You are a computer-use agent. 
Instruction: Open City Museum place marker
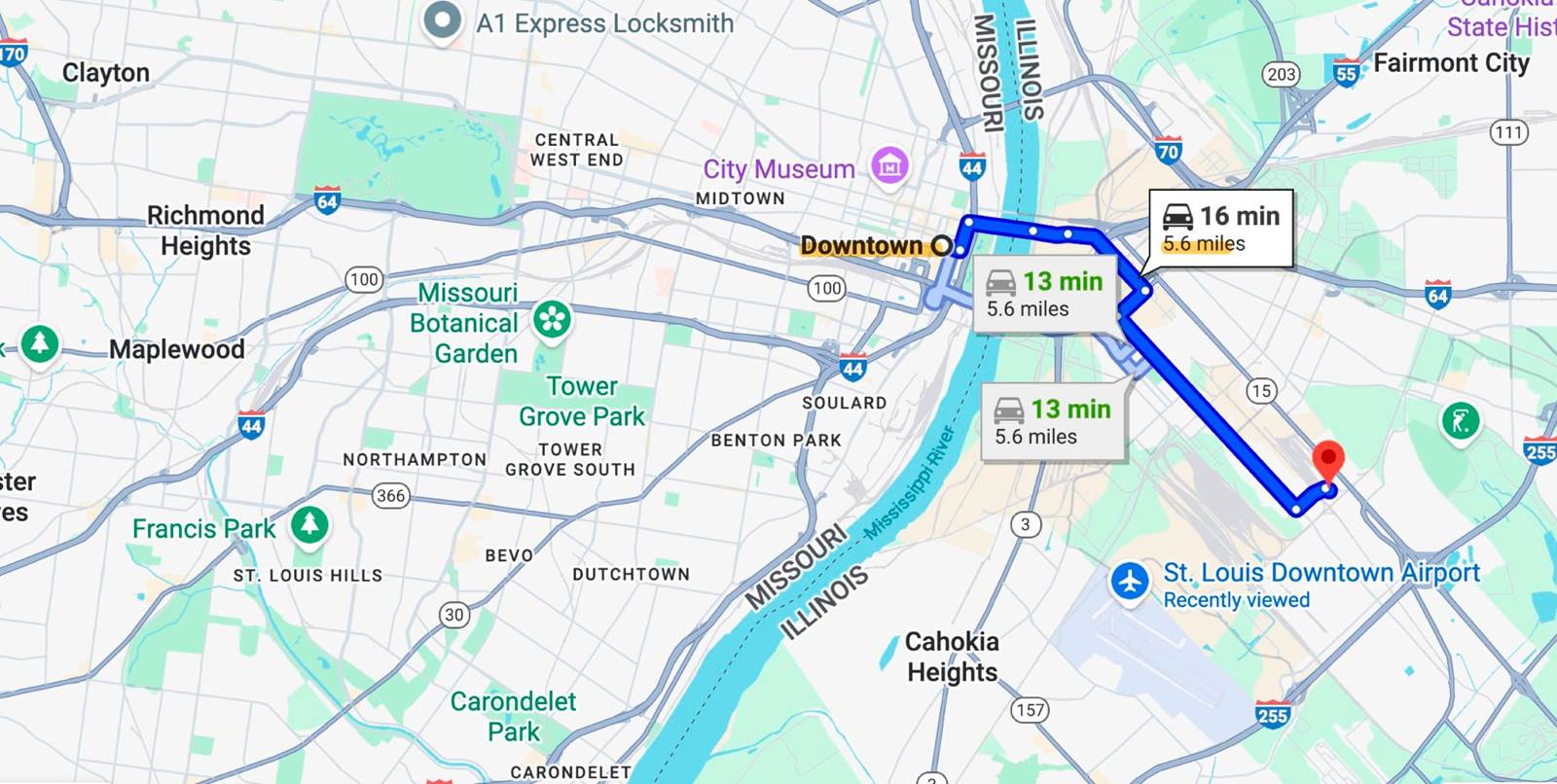point(889,166)
